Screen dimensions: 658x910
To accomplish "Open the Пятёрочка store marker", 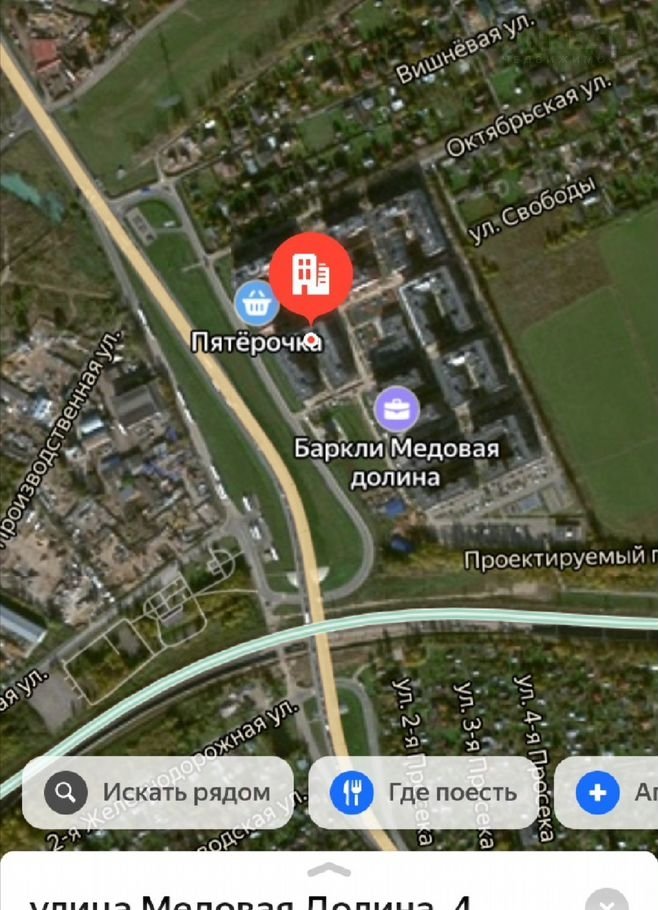I will (x=257, y=303).
